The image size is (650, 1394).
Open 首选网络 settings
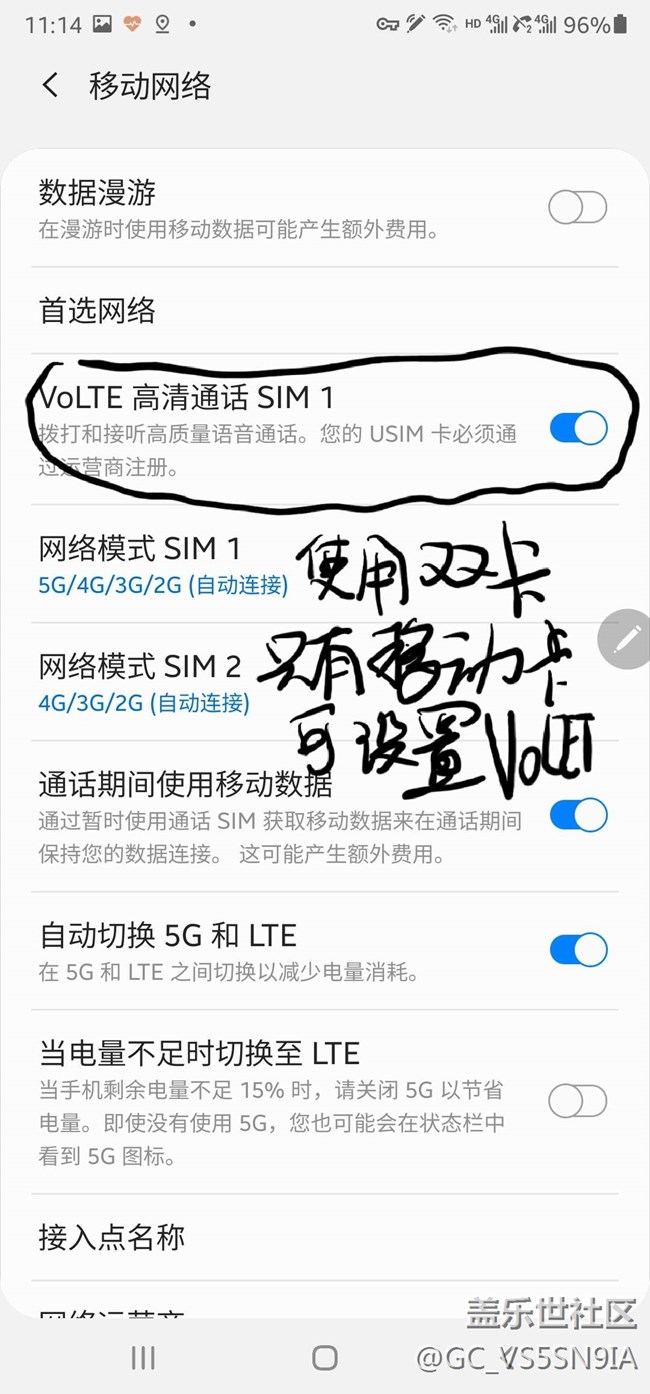tap(98, 311)
